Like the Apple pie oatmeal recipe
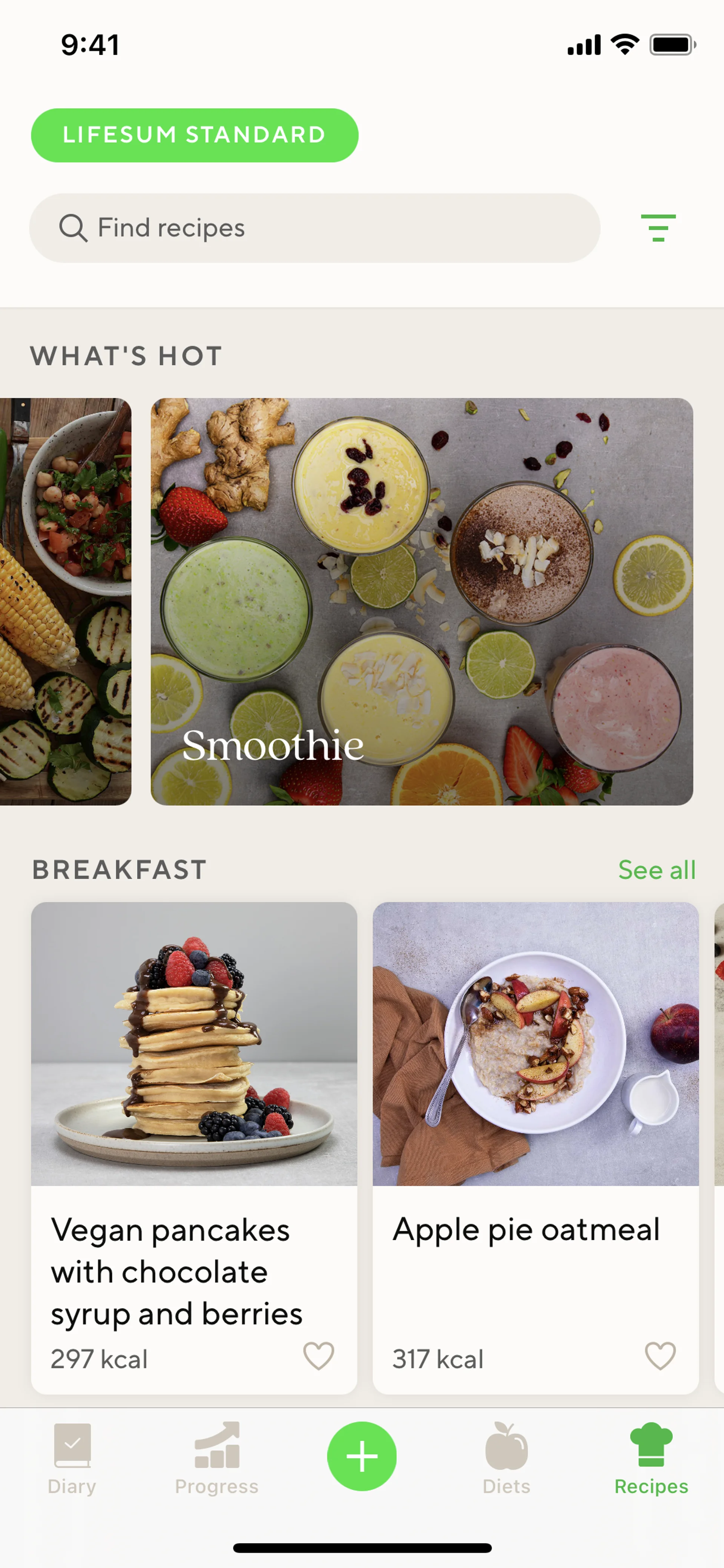The width and height of the screenshot is (724, 1568). click(660, 1356)
